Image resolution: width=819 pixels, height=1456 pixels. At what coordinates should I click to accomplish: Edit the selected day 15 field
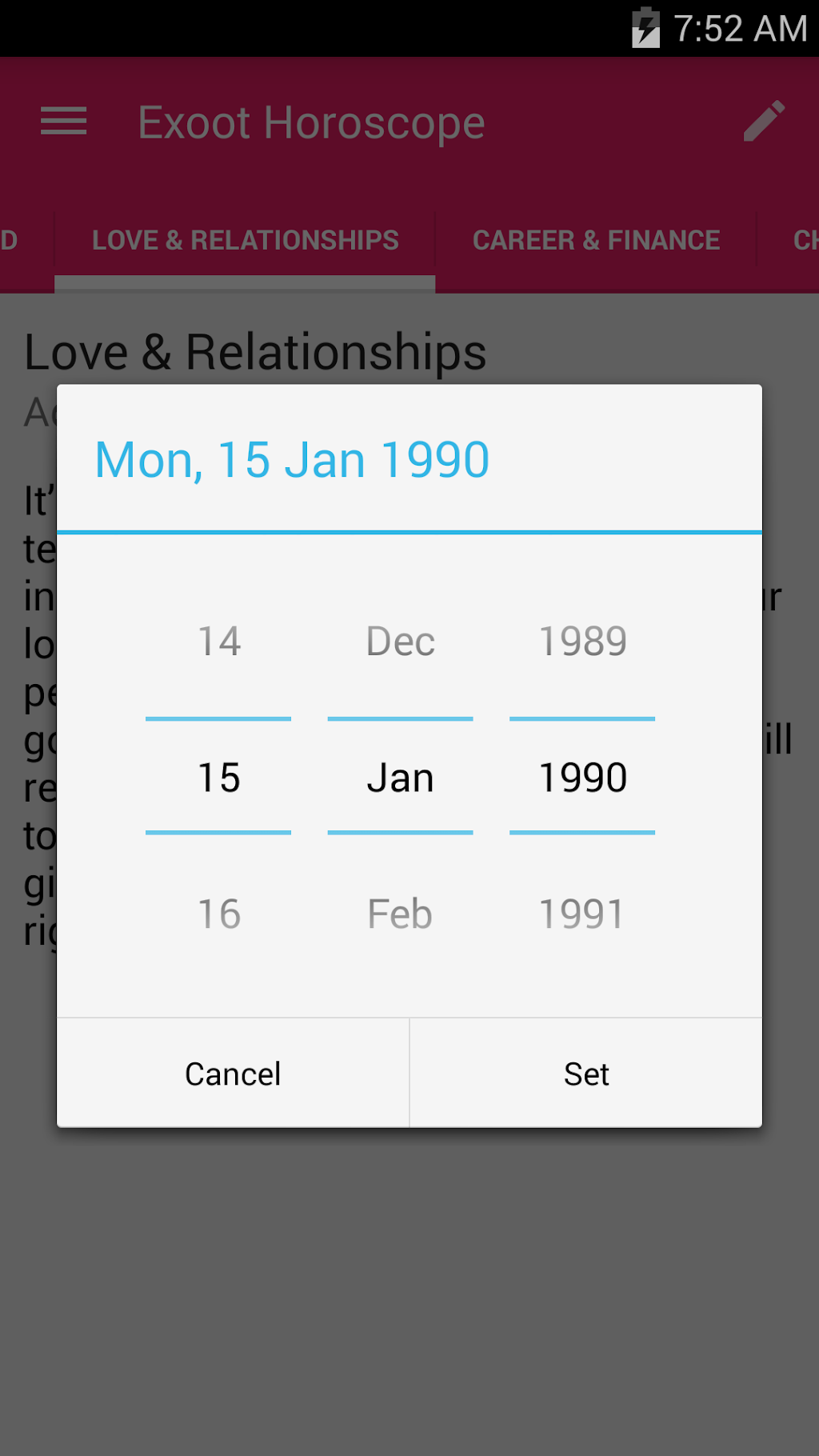(x=218, y=777)
